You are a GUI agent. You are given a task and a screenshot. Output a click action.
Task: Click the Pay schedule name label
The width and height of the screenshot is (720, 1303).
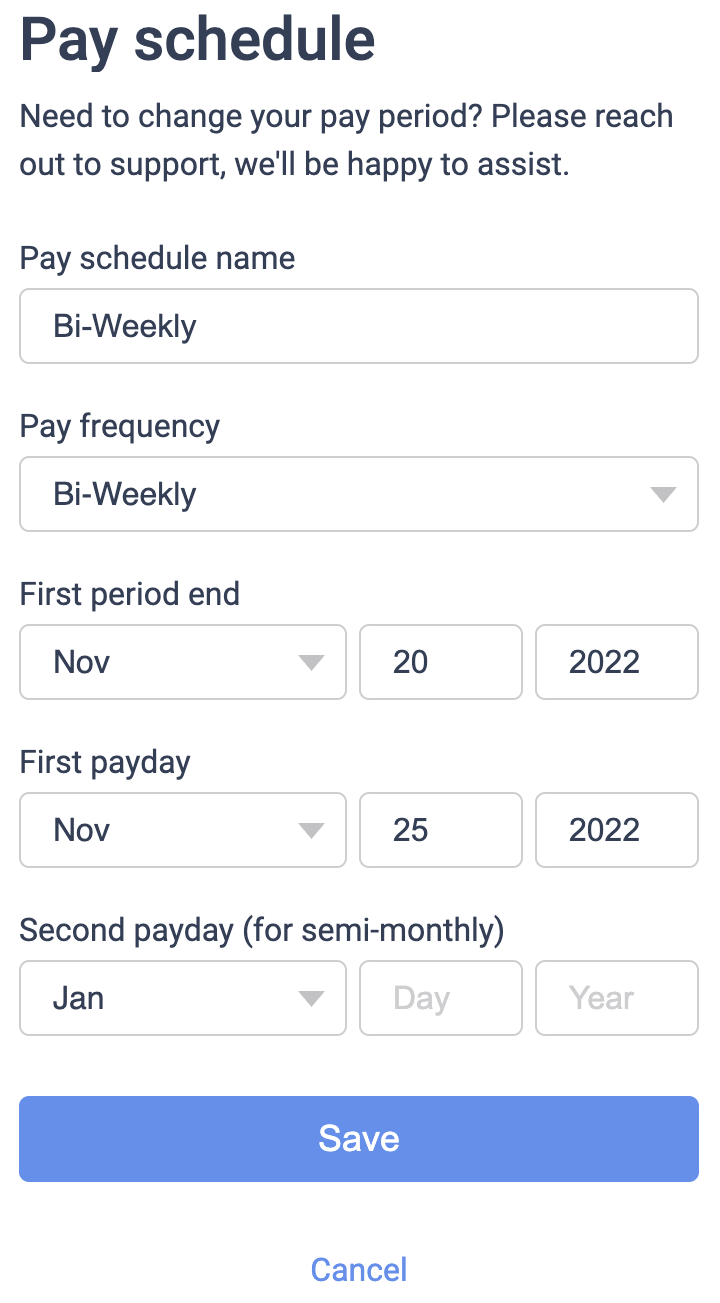pyautogui.click(x=157, y=258)
